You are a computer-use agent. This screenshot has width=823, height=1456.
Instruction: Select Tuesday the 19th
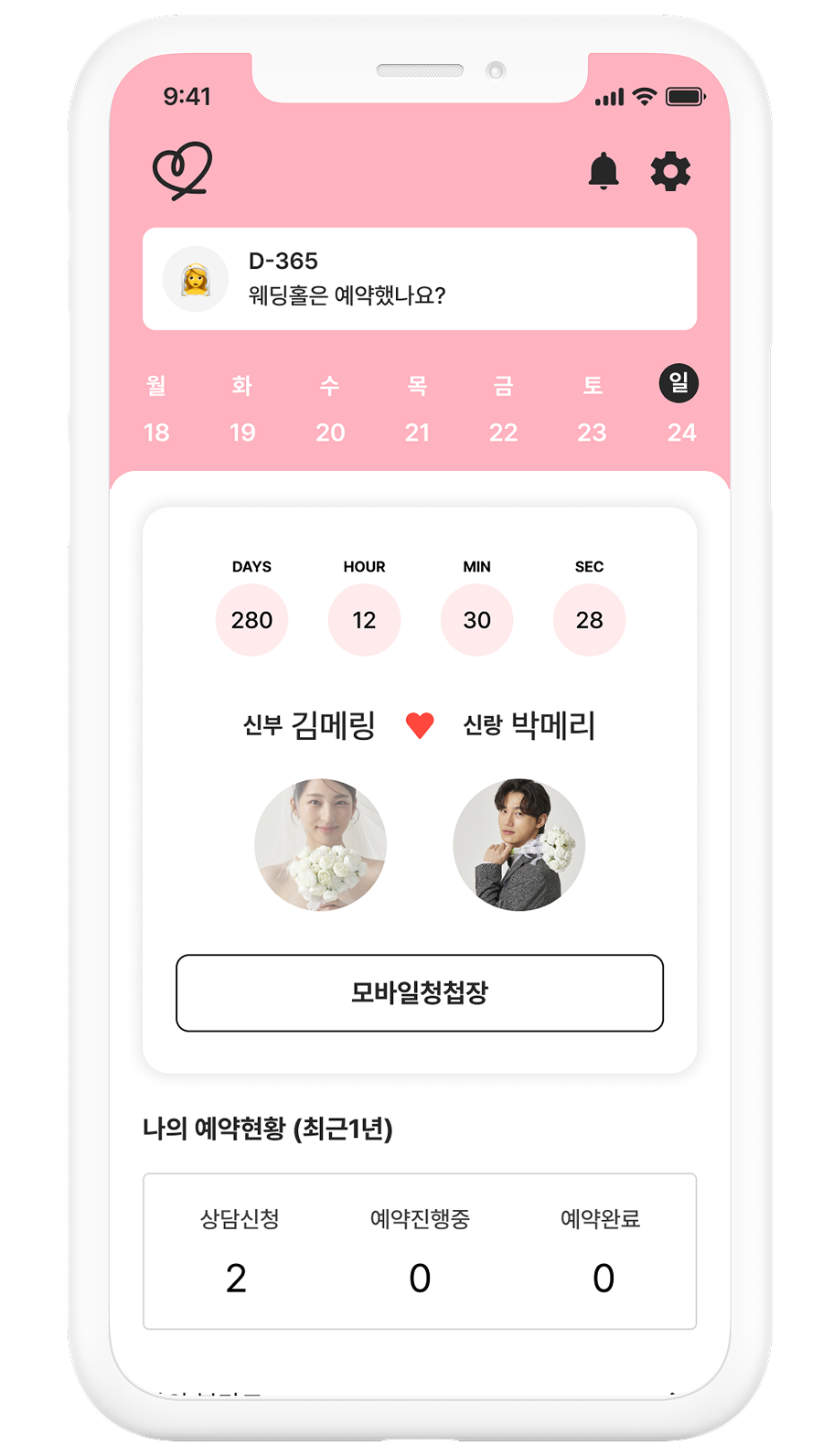click(242, 409)
